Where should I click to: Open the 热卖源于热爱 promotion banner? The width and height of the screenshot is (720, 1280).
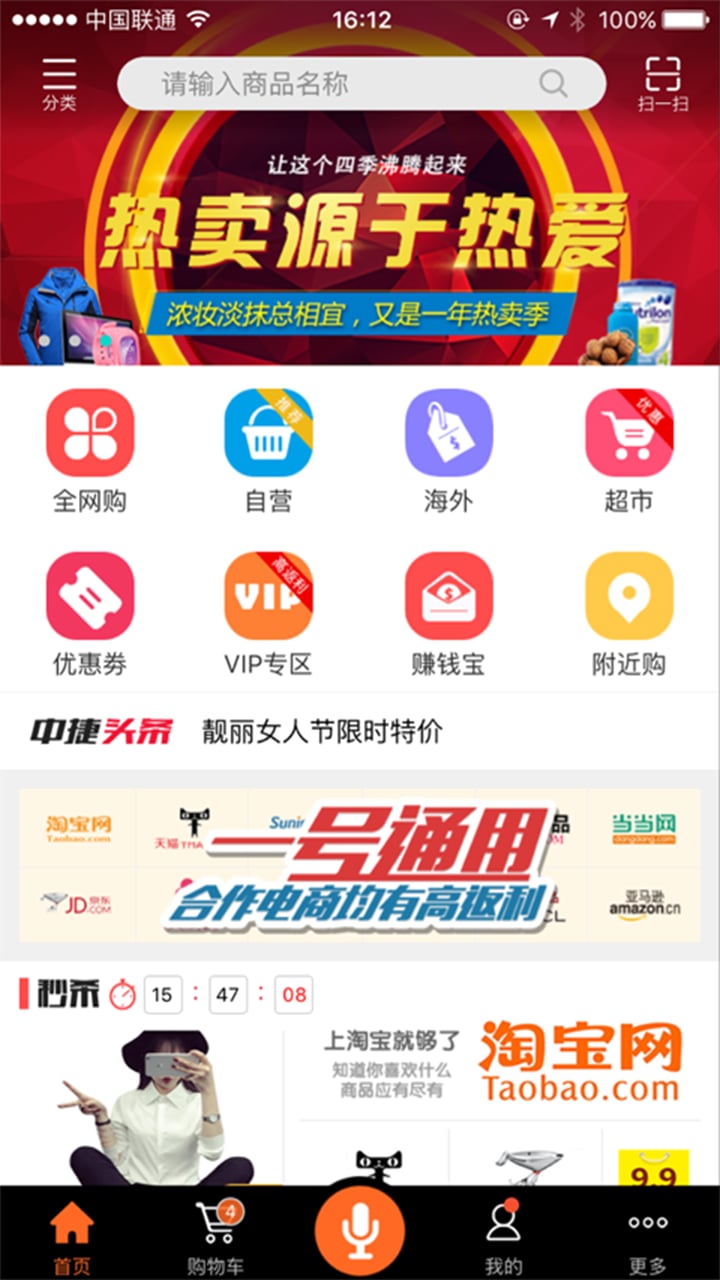point(360,240)
